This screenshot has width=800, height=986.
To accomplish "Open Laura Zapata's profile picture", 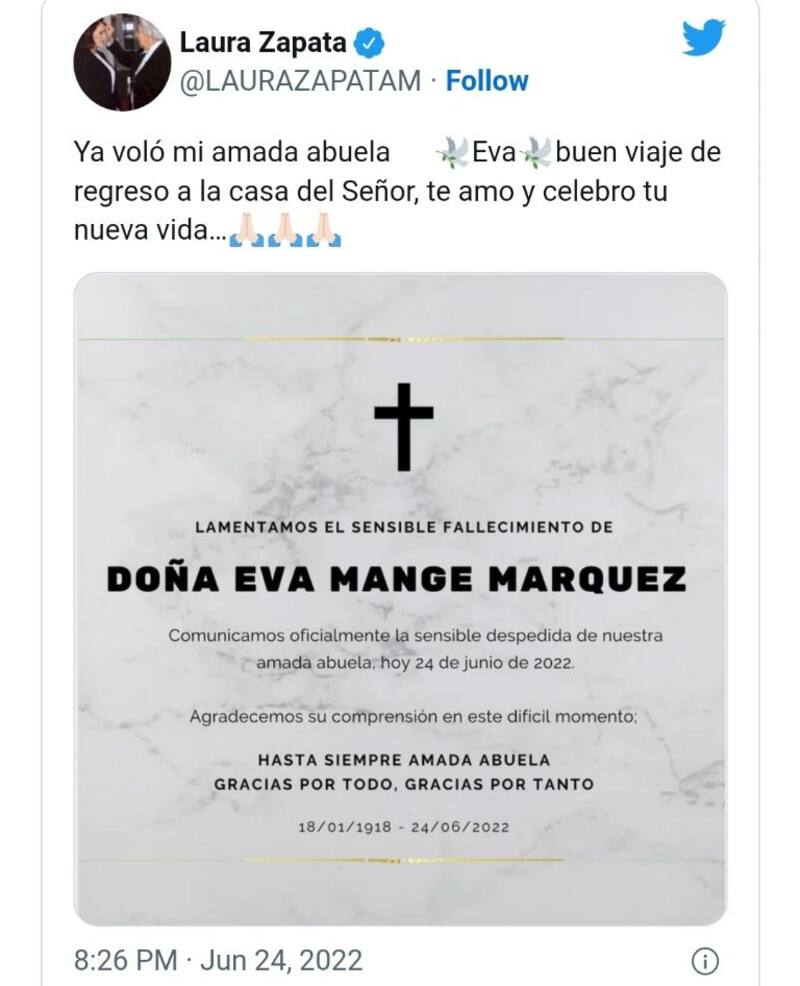I will click(121, 62).
